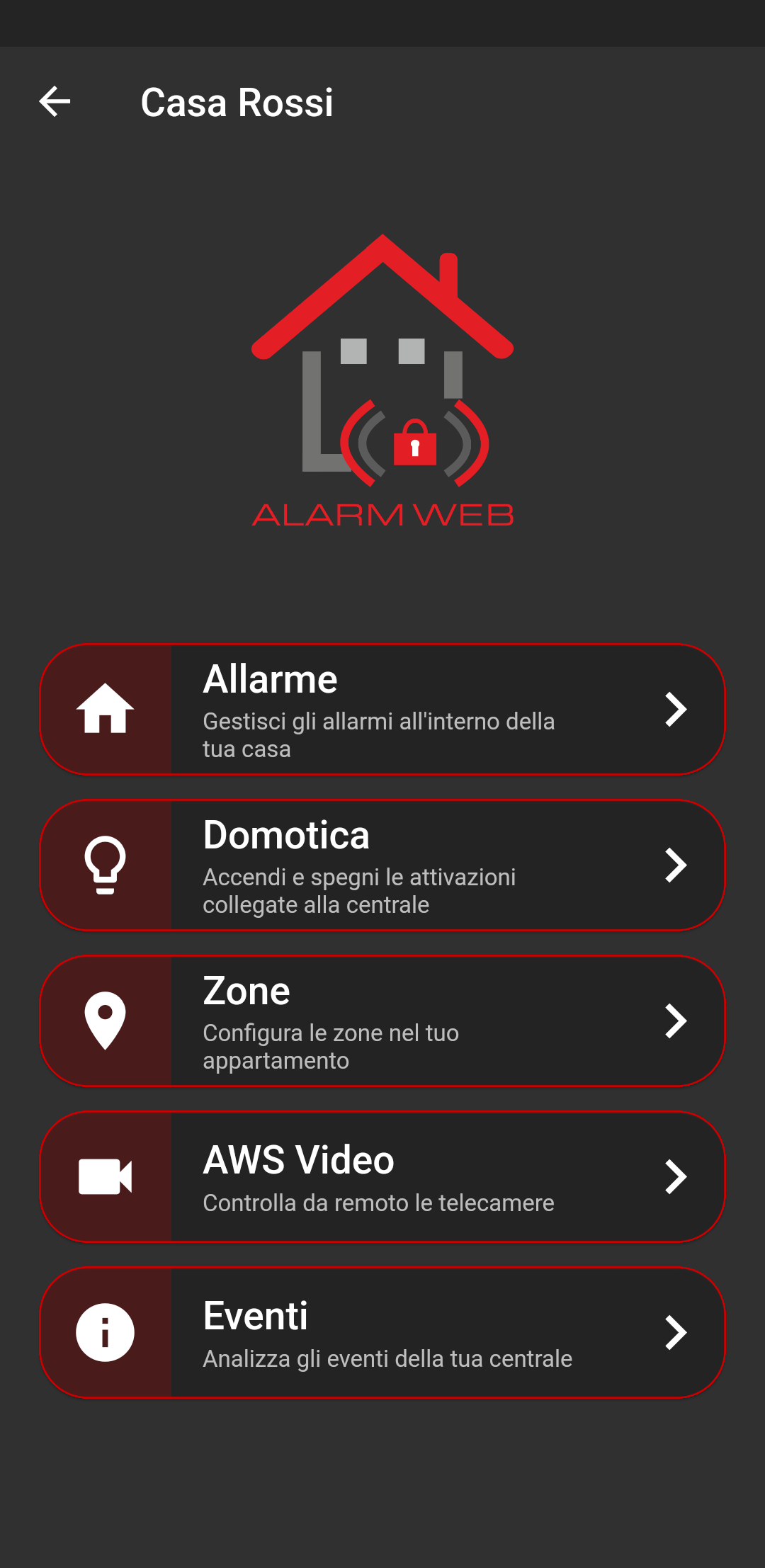Go back using the arrow icon
765x1568 pixels.
pyautogui.click(x=55, y=102)
